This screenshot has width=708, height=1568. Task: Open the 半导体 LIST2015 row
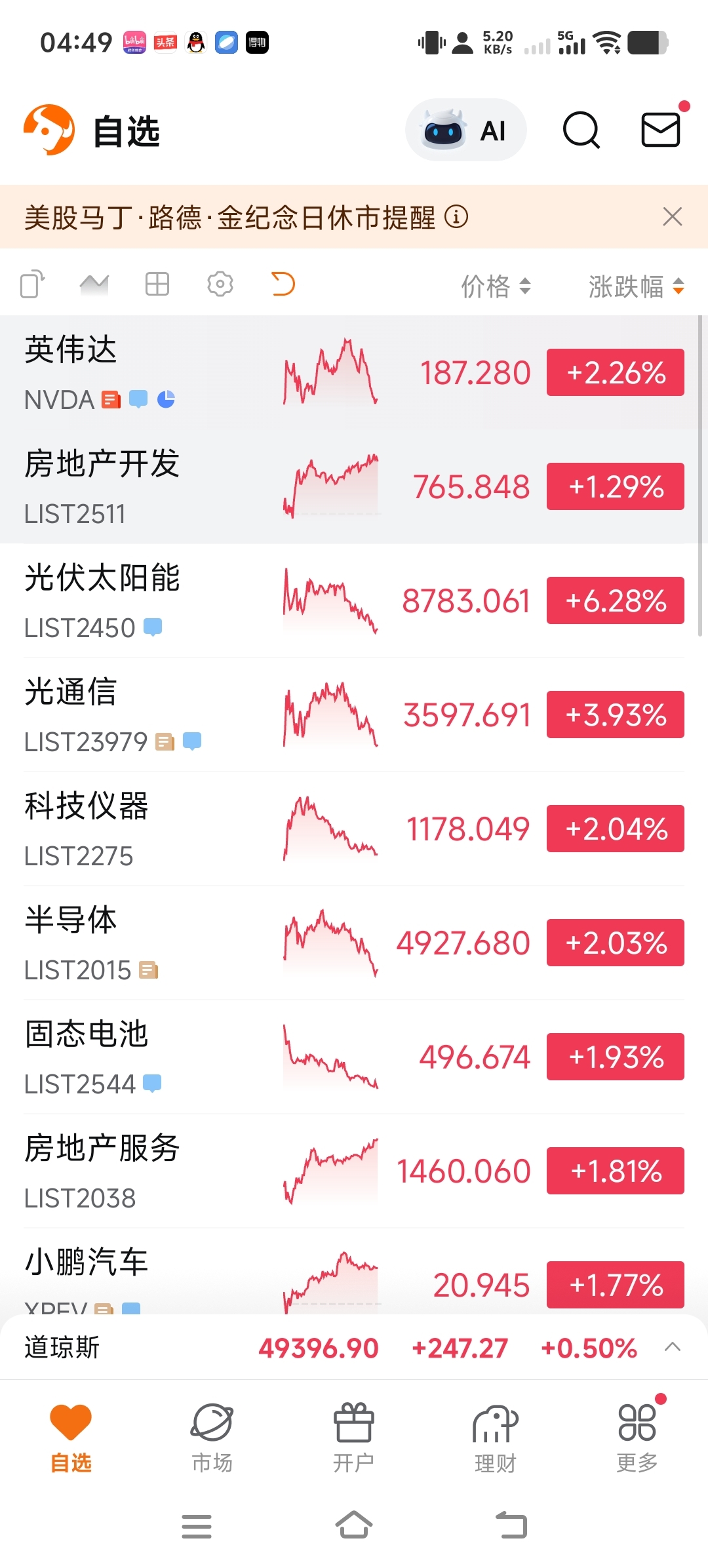coord(354,943)
